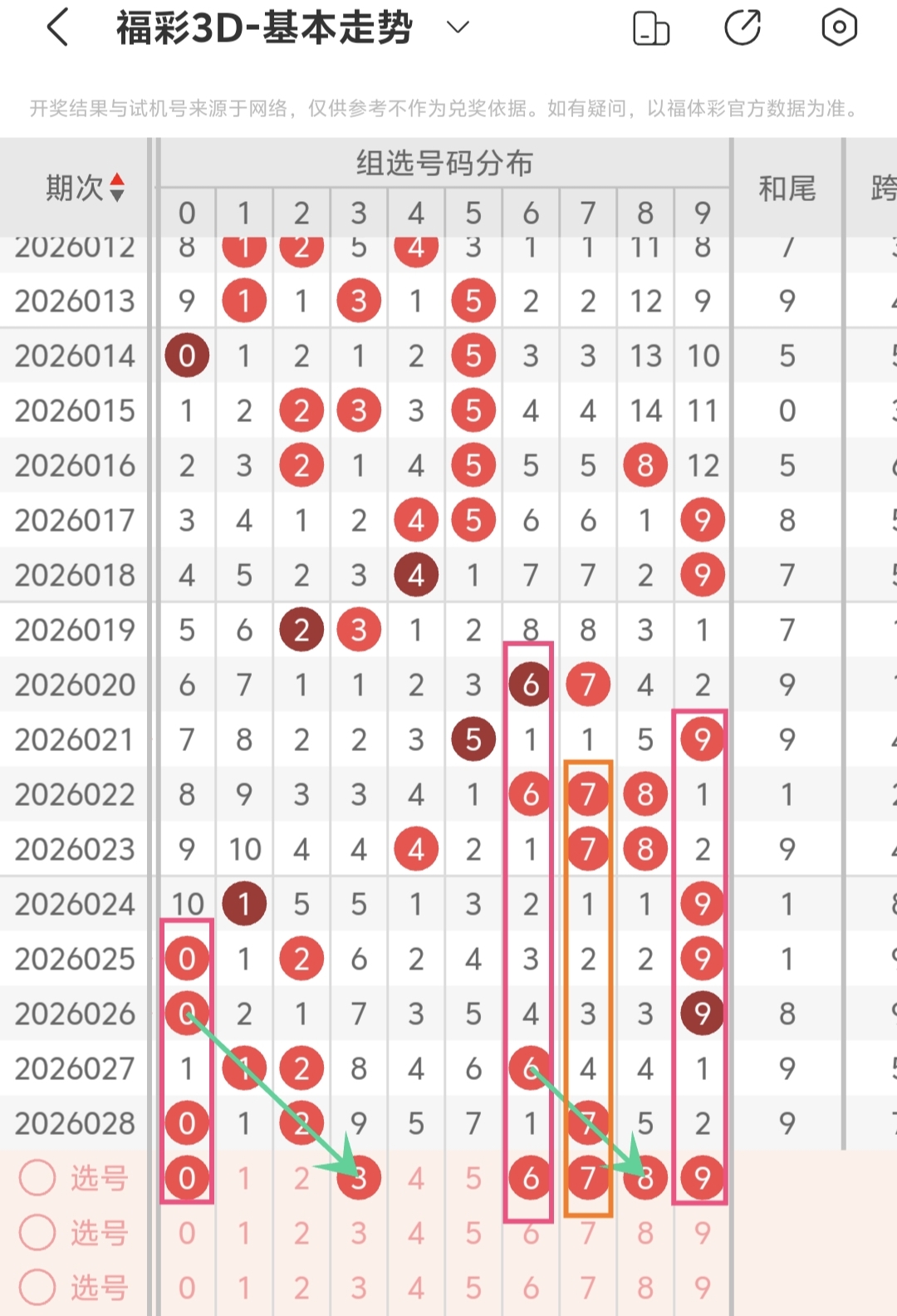Pick number 4 in the row with highlighted picks

click(x=416, y=1177)
